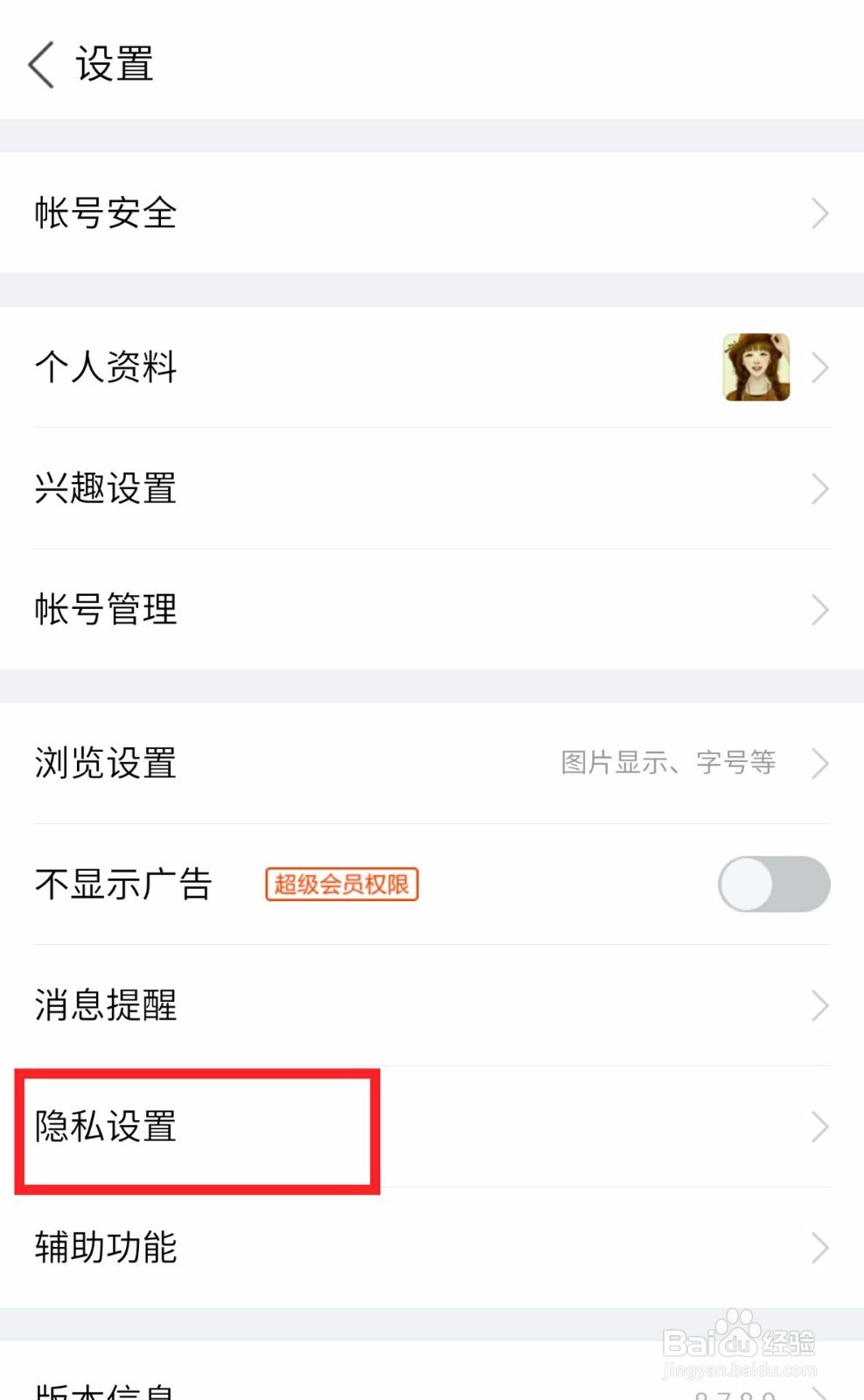Image resolution: width=864 pixels, height=1400 pixels.
Task: Tap the arrow on the 隐私设置 row
Action: coord(819,1128)
